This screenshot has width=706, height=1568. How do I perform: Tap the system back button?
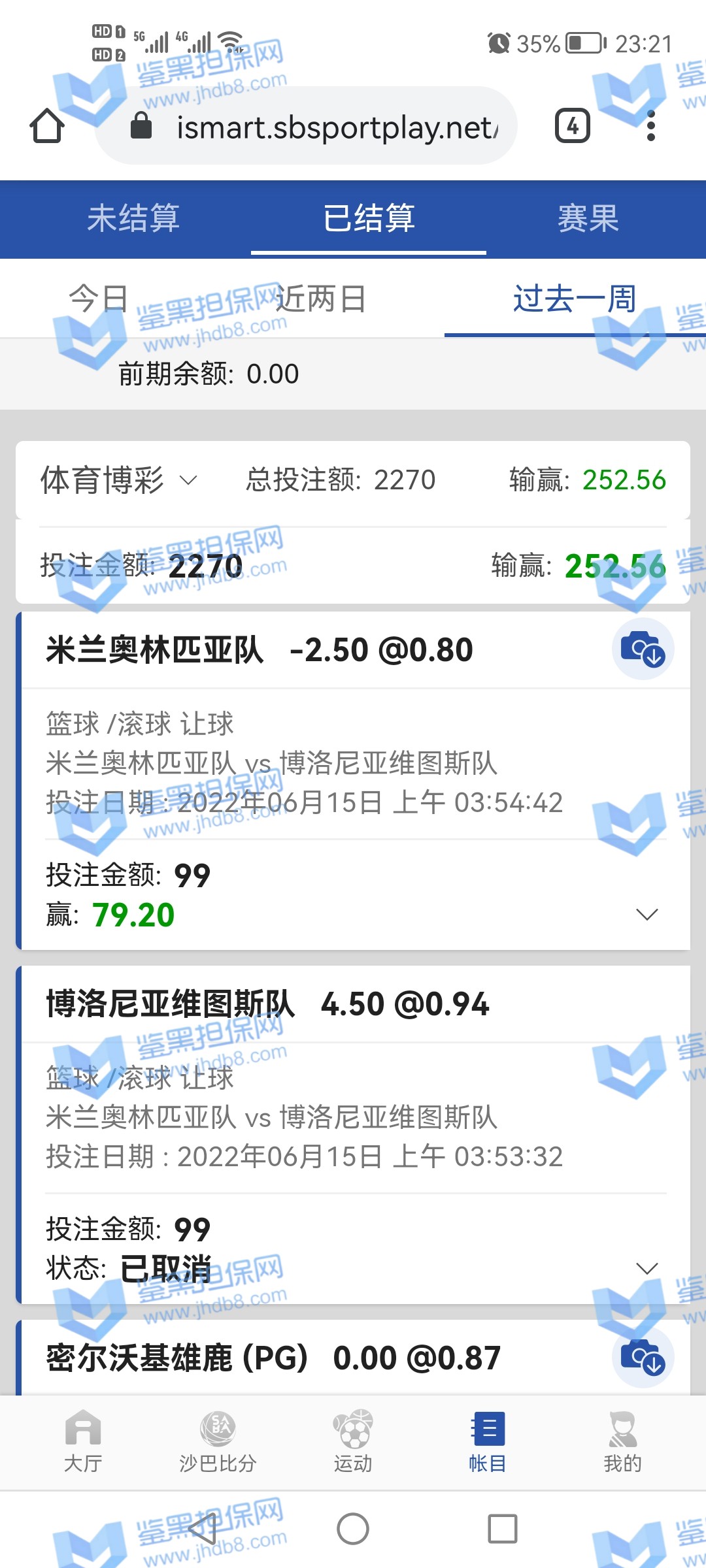click(203, 1529)
